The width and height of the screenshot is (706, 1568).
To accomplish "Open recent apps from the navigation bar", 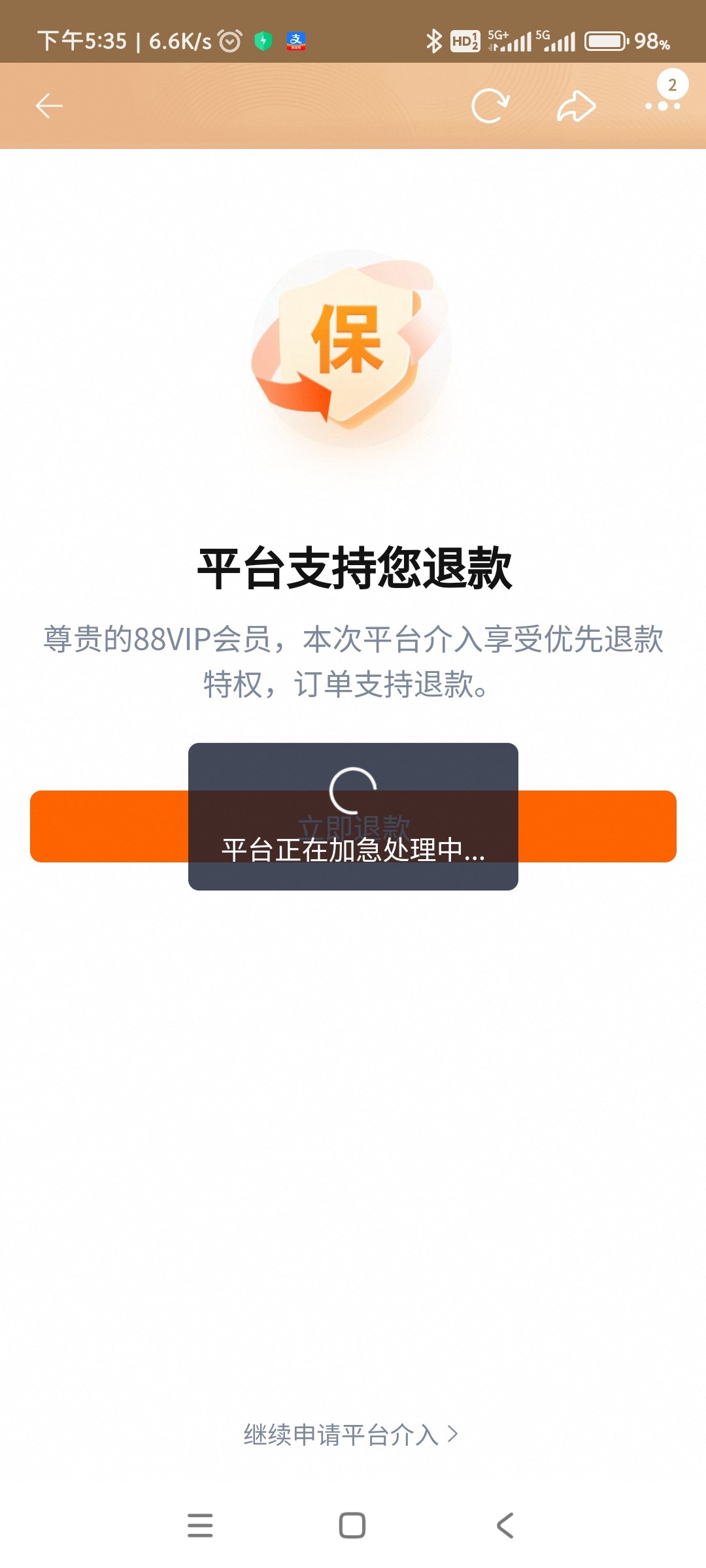I will pos(200,1526).
